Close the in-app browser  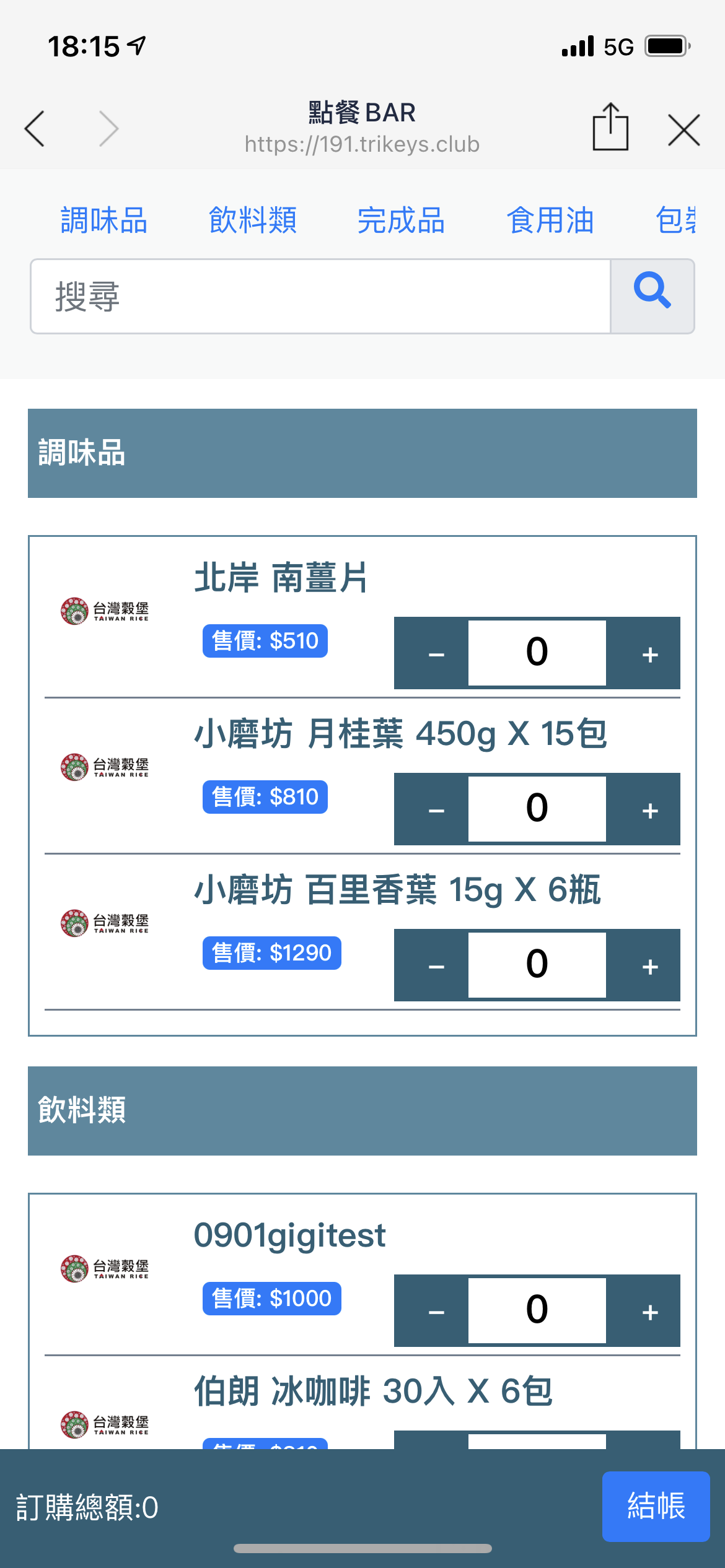[x=683, y=129]
